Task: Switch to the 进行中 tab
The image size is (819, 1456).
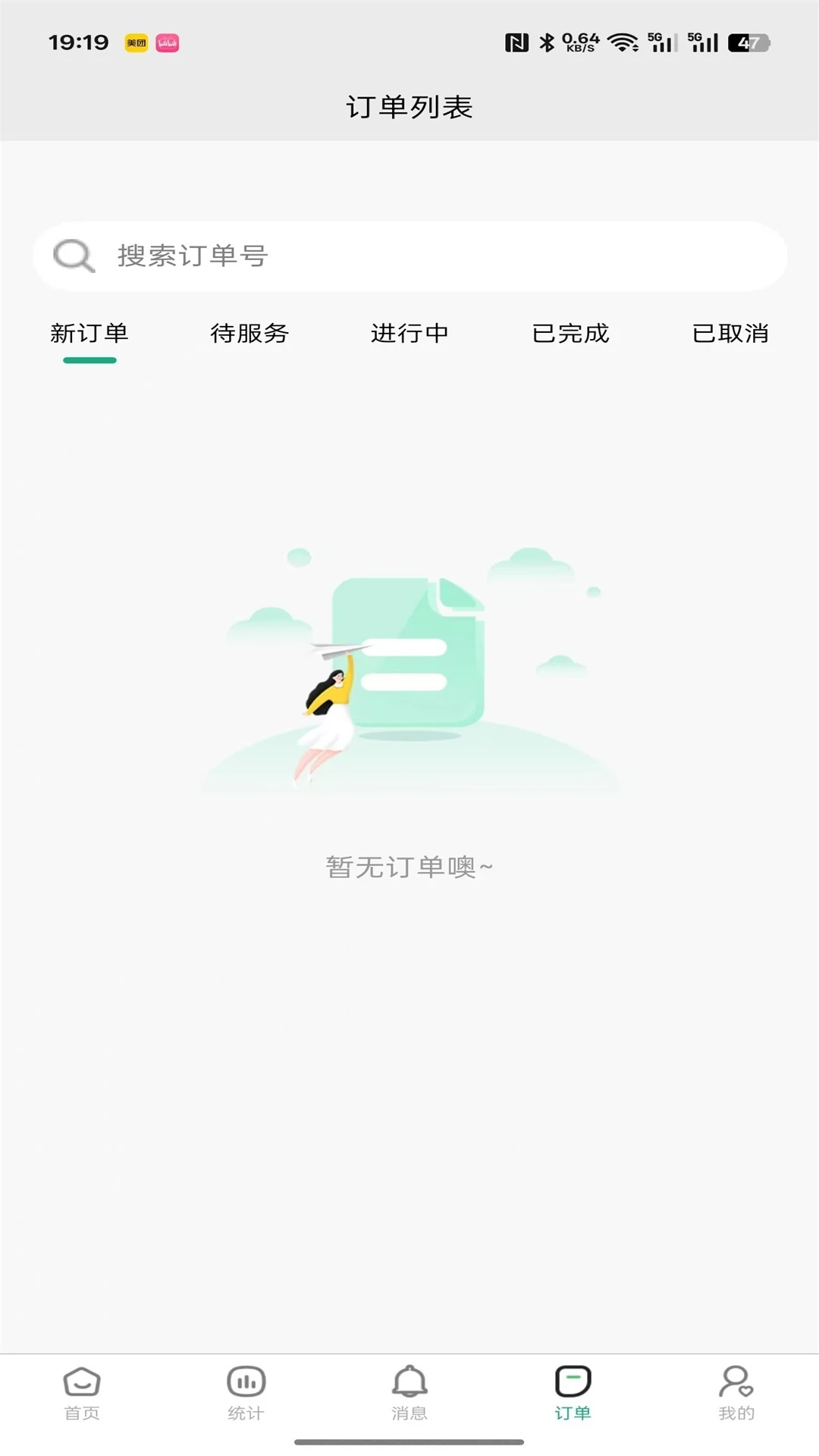Action: [409, 332]
